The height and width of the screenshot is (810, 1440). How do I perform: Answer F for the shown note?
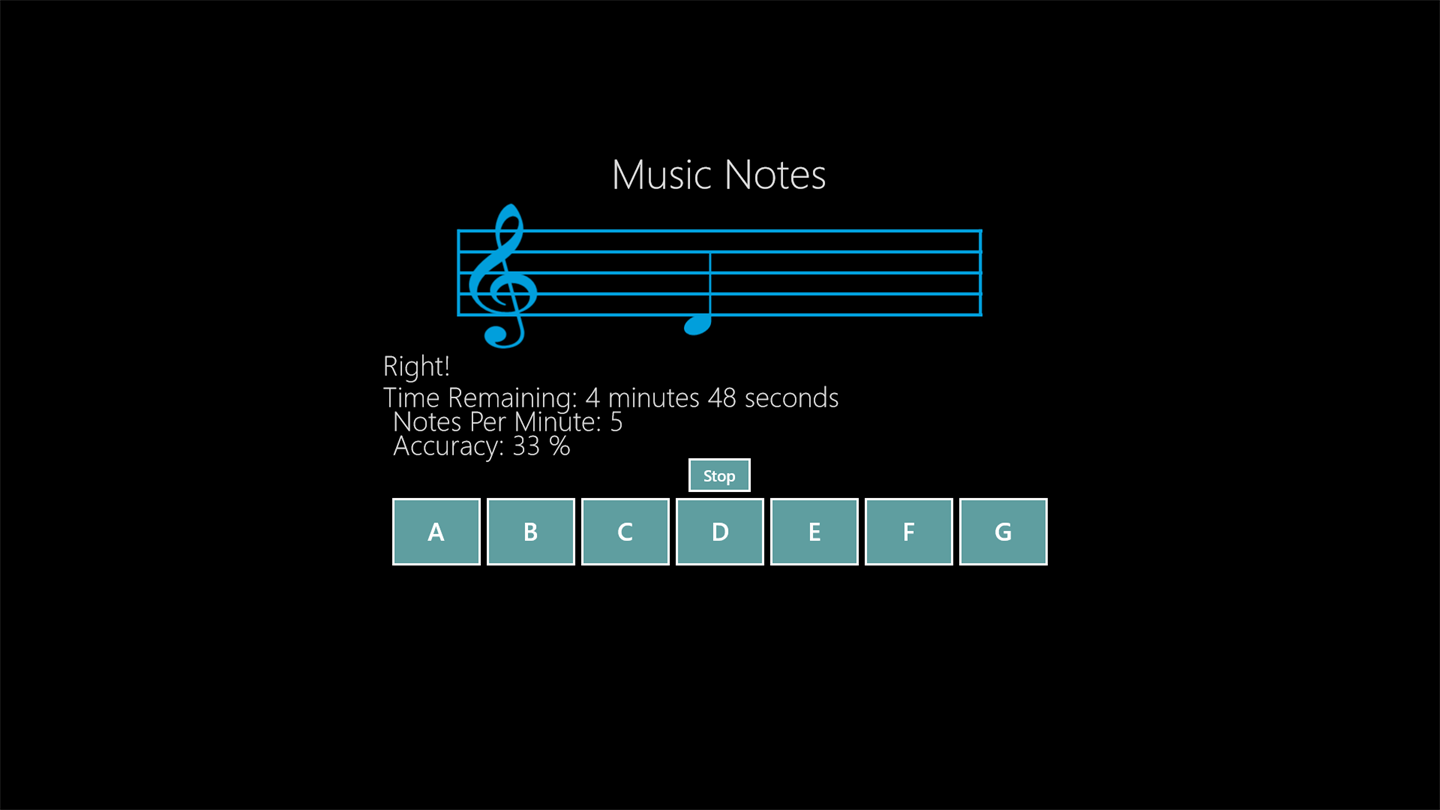[x=908, y=532]
